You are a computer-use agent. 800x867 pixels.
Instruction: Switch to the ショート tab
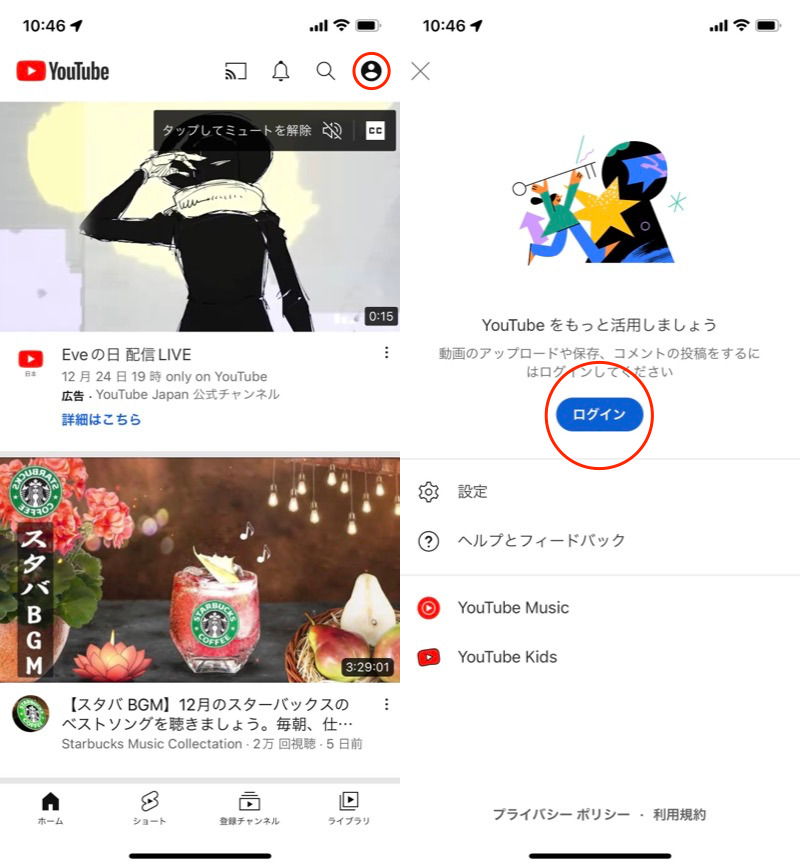(x=150, y=808)
